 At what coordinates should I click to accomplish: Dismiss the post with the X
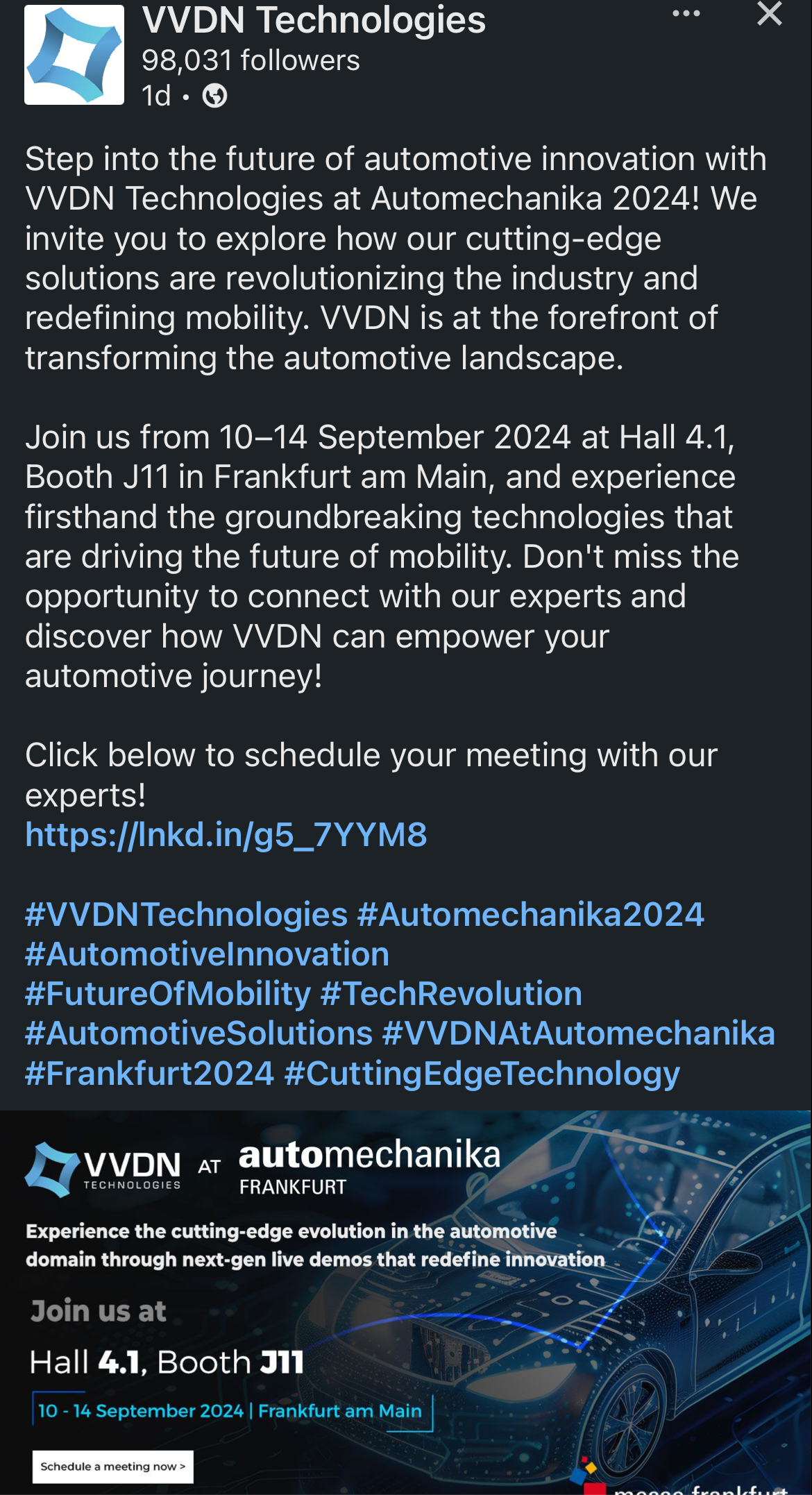point(769,14)
